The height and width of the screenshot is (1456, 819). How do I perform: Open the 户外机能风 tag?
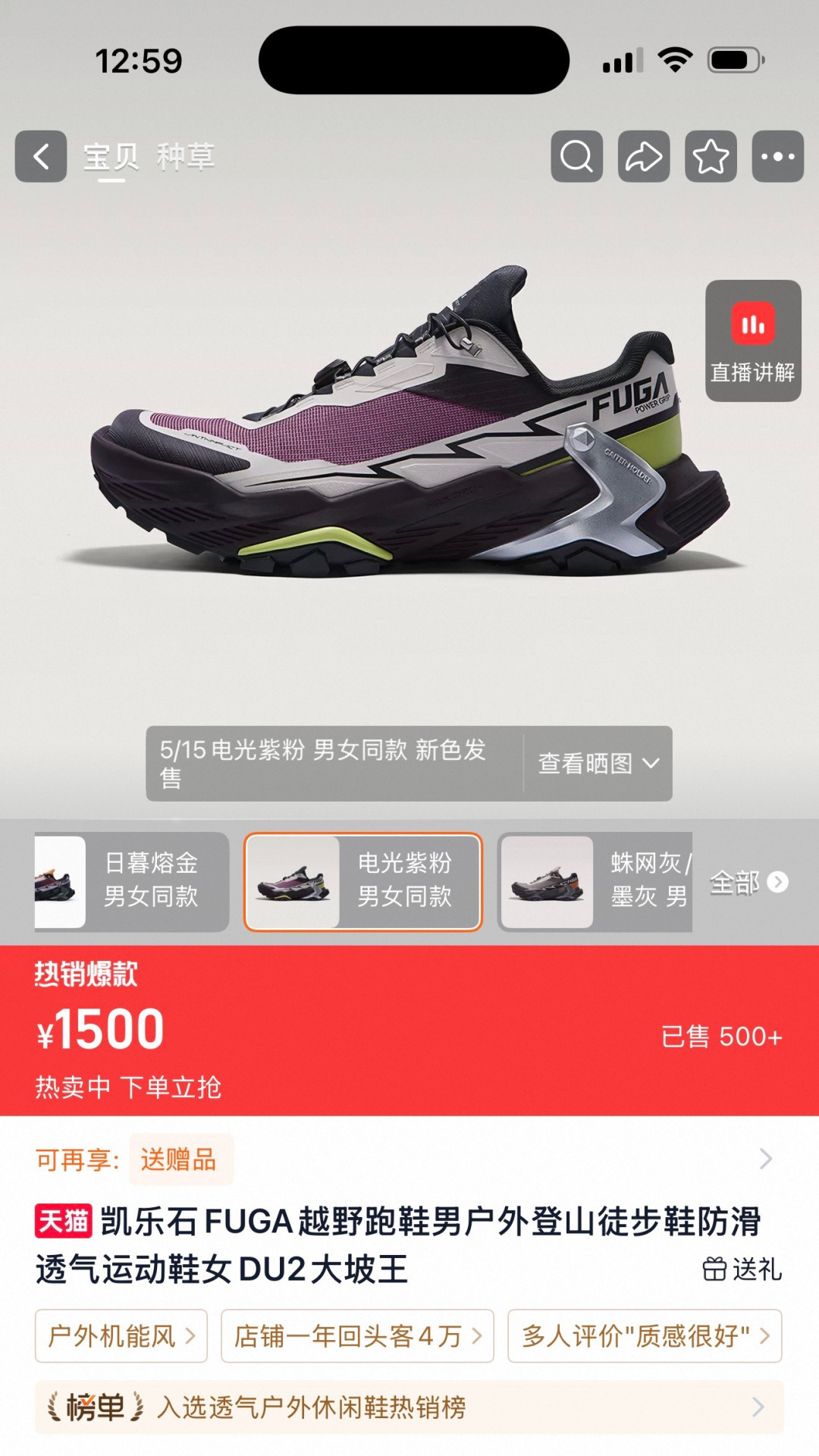tap(121, 1335)
